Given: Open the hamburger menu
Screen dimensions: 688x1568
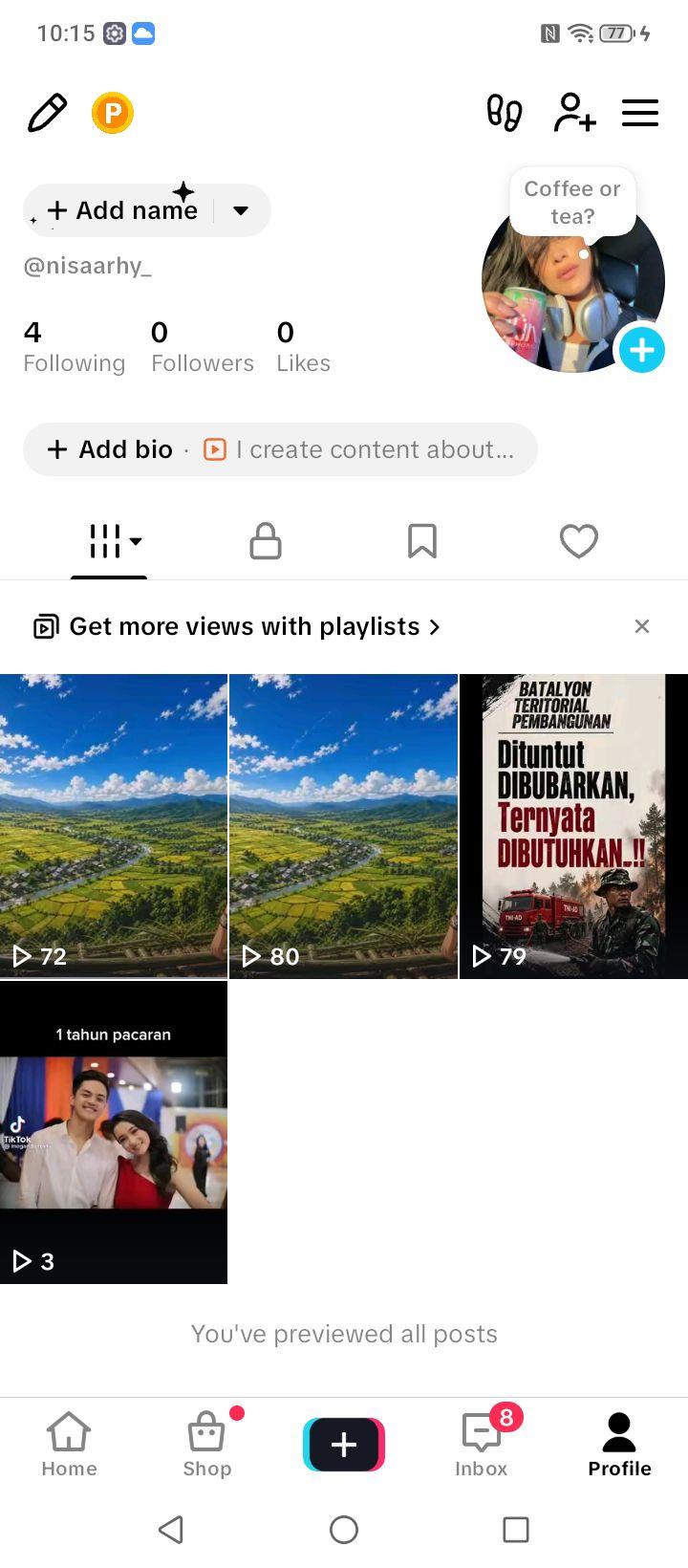Looking at the screenshot, I should coord(640,113).
